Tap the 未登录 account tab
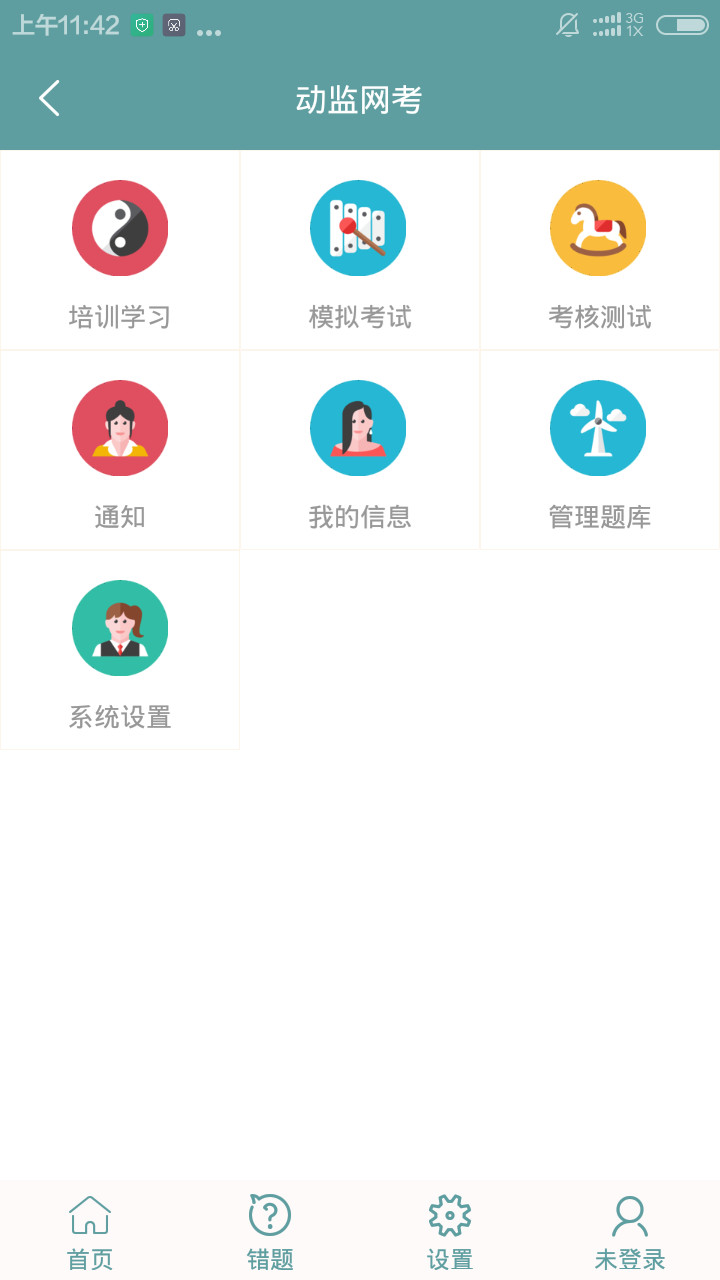 (x=630, y=1232)
